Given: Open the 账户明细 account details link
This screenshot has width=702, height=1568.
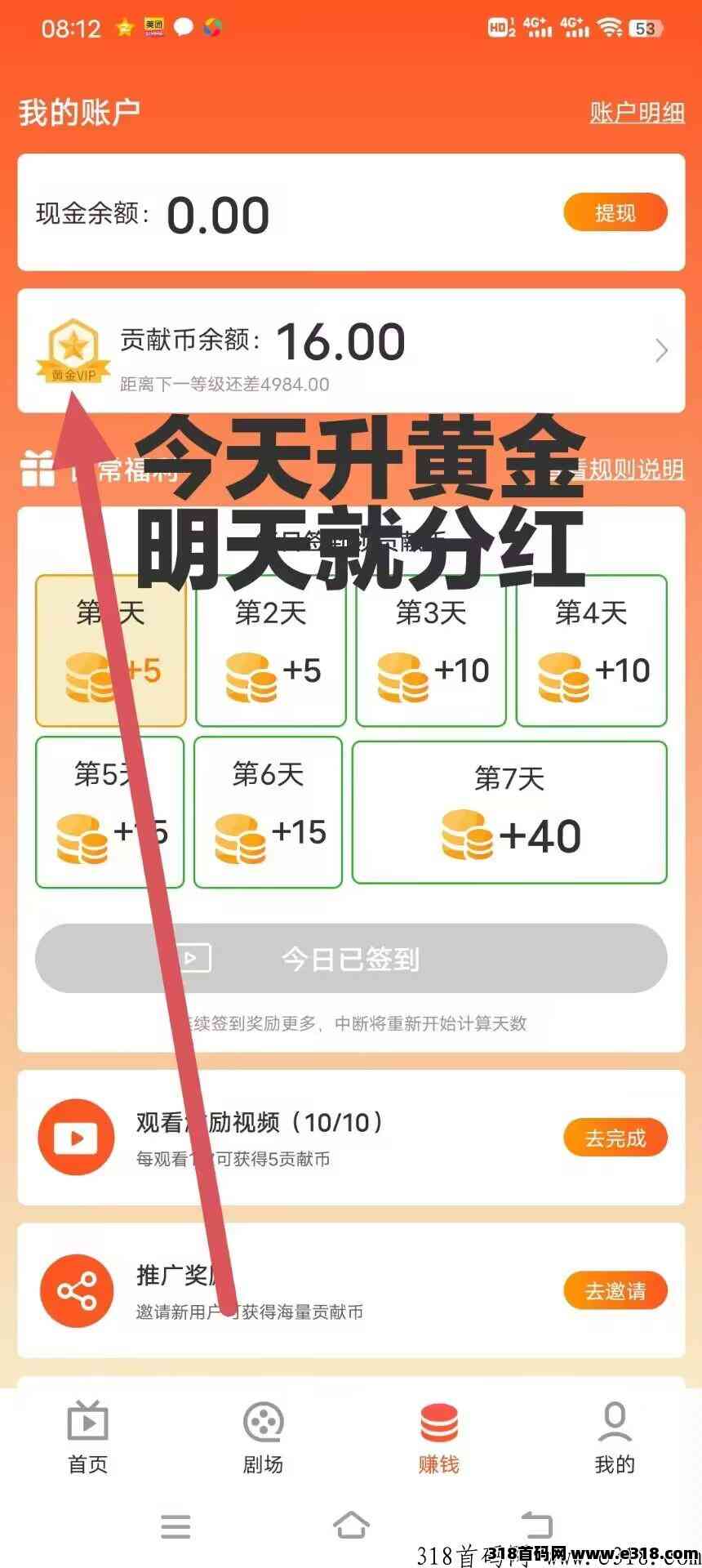Looking at the screenshot, I should tap(637, 113).
